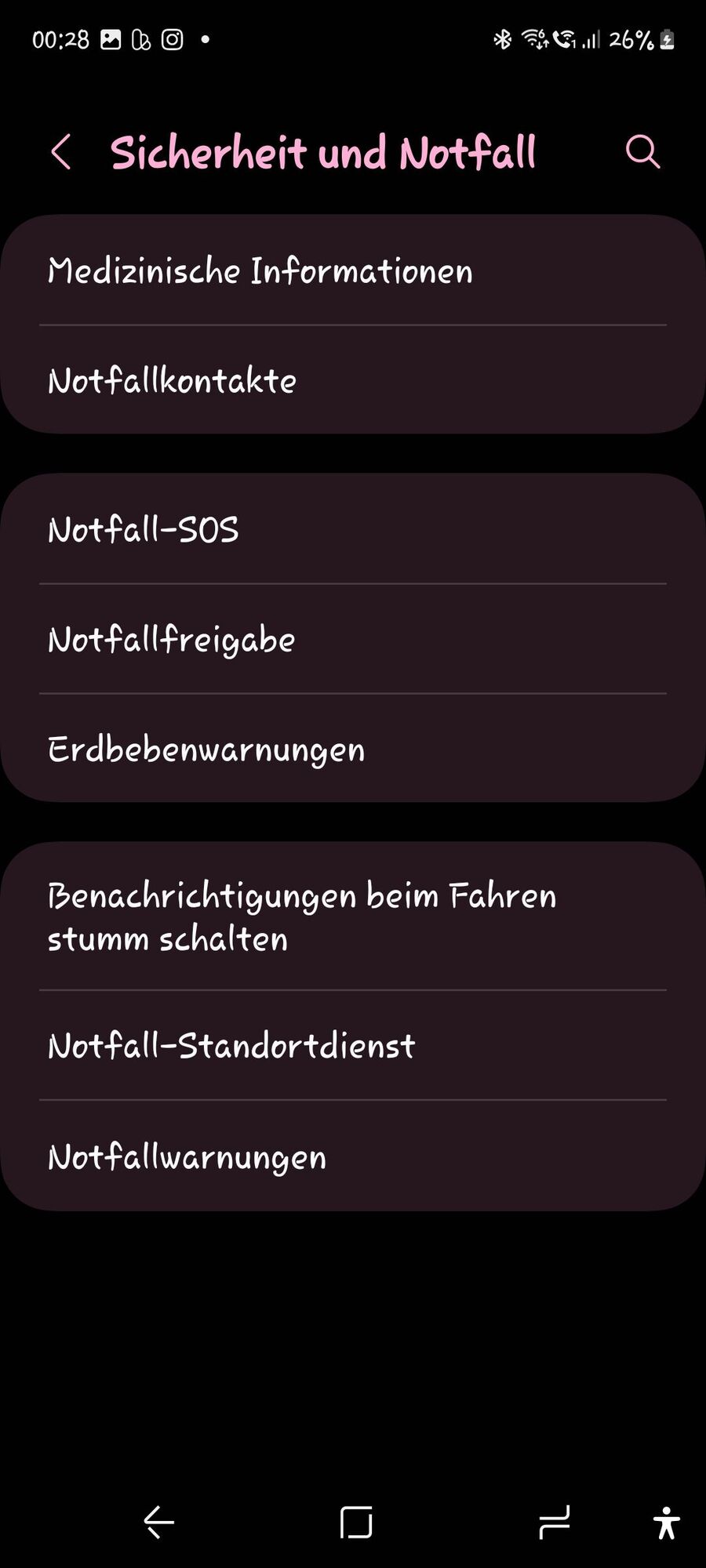Open the accessibility shortcut icon

(666, 1523)
